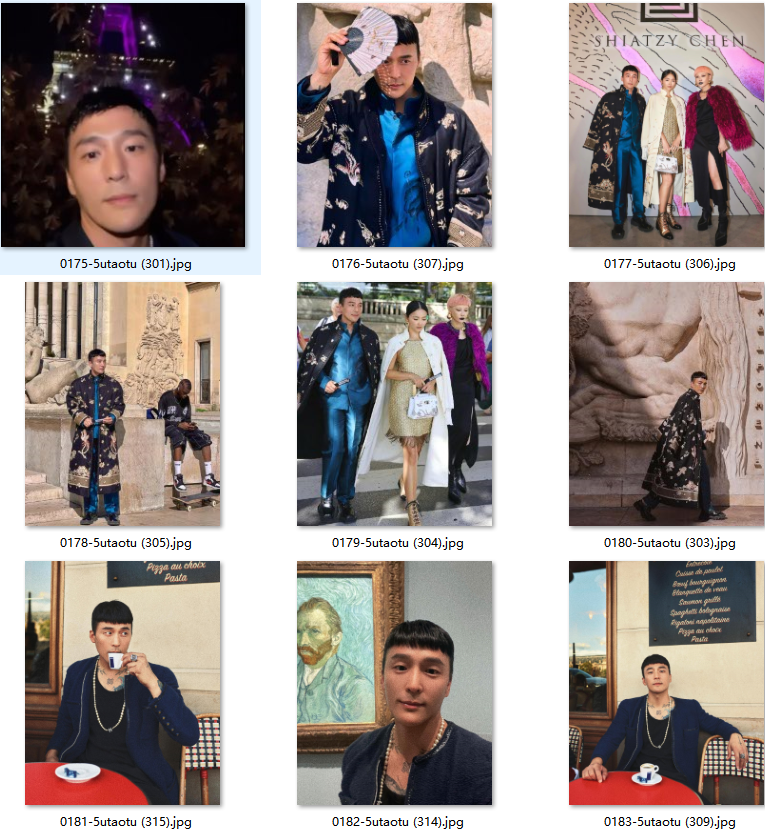
Task: Open file 0175-5utaotu (301).jpg
Action: pos(123,125)
